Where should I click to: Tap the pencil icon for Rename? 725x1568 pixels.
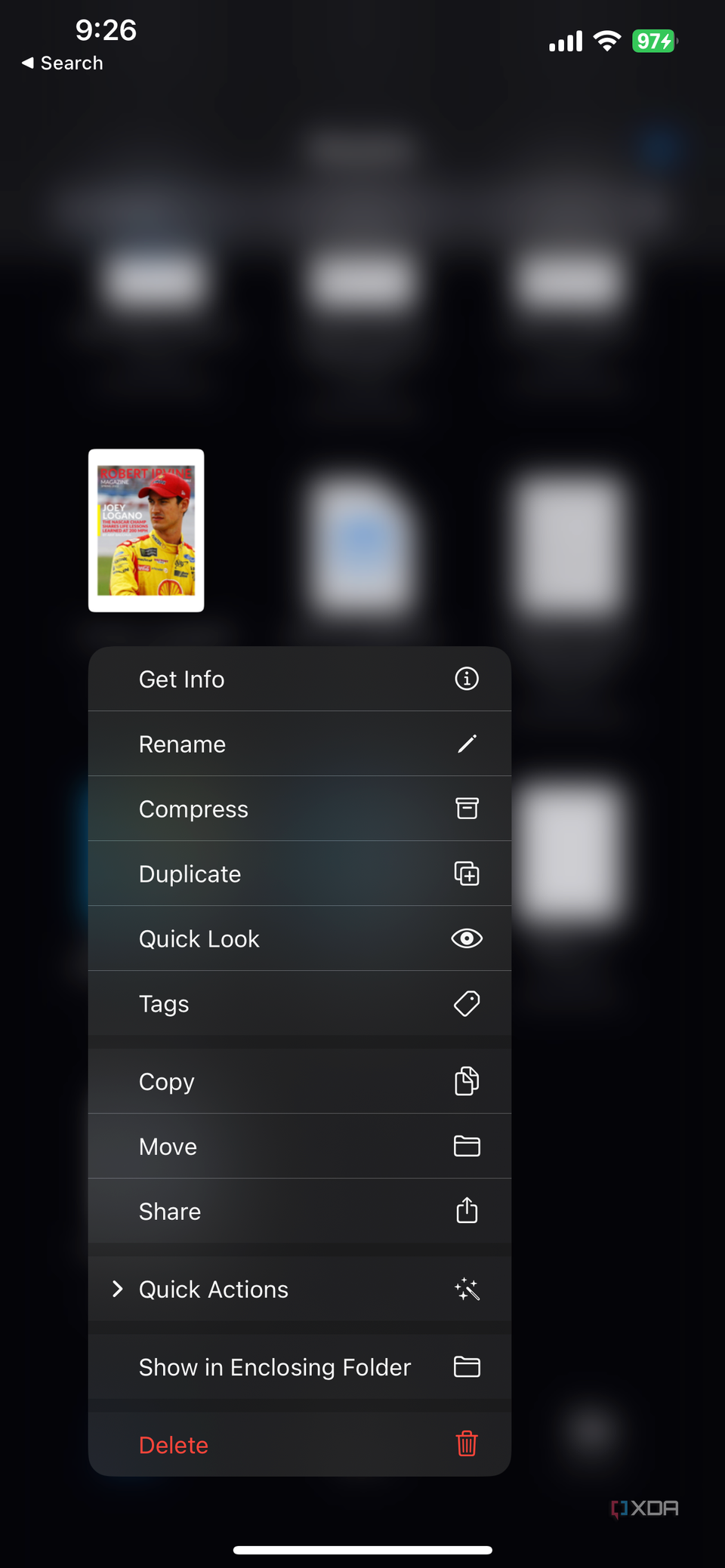(x=467, y=744)
